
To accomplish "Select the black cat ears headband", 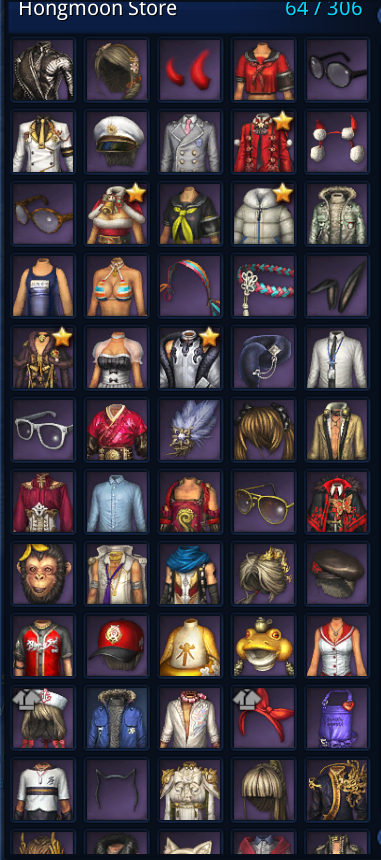I will [x=116, y=790].
